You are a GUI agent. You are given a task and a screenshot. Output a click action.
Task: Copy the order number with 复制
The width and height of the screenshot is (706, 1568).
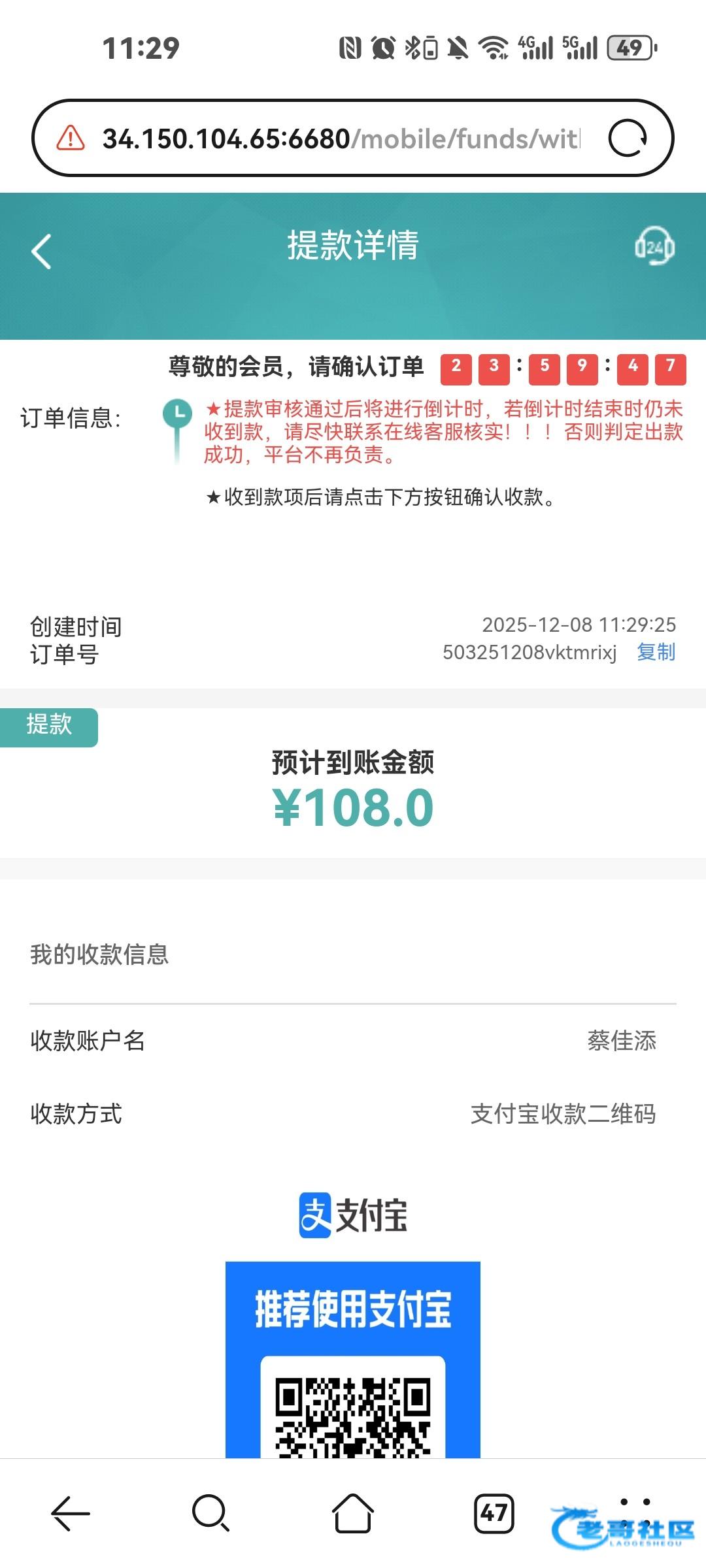coord(656,652)
